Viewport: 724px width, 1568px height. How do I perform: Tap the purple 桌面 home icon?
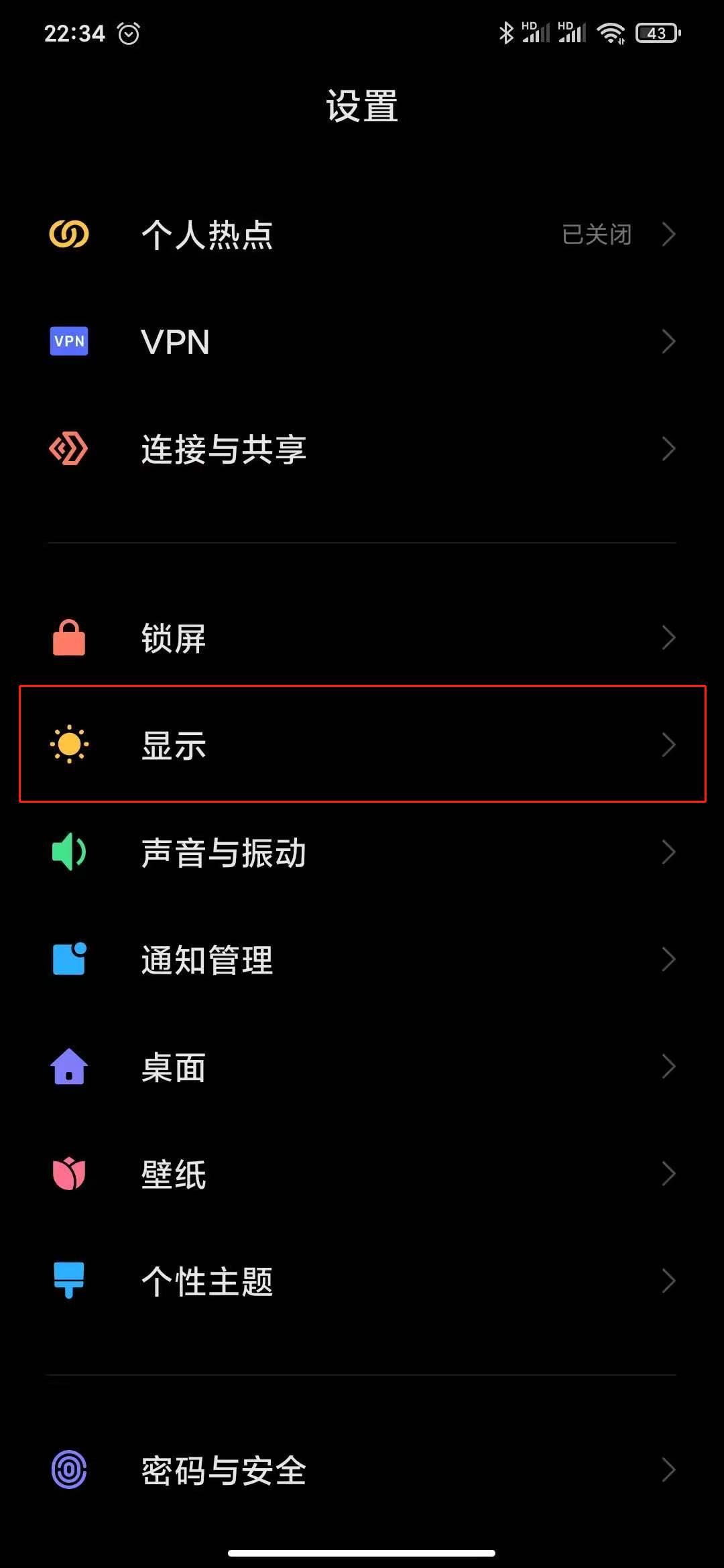tap(68, 1067)
